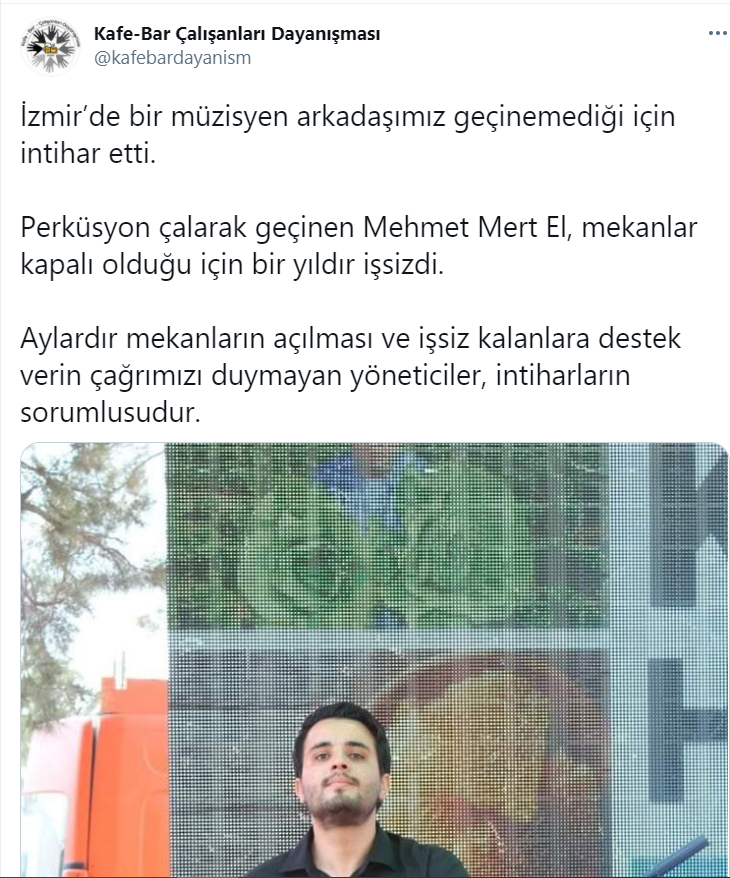Click the photo showing the man in black
The width and height of the screenshot is (730, 878).
click(x=350, y=790)
